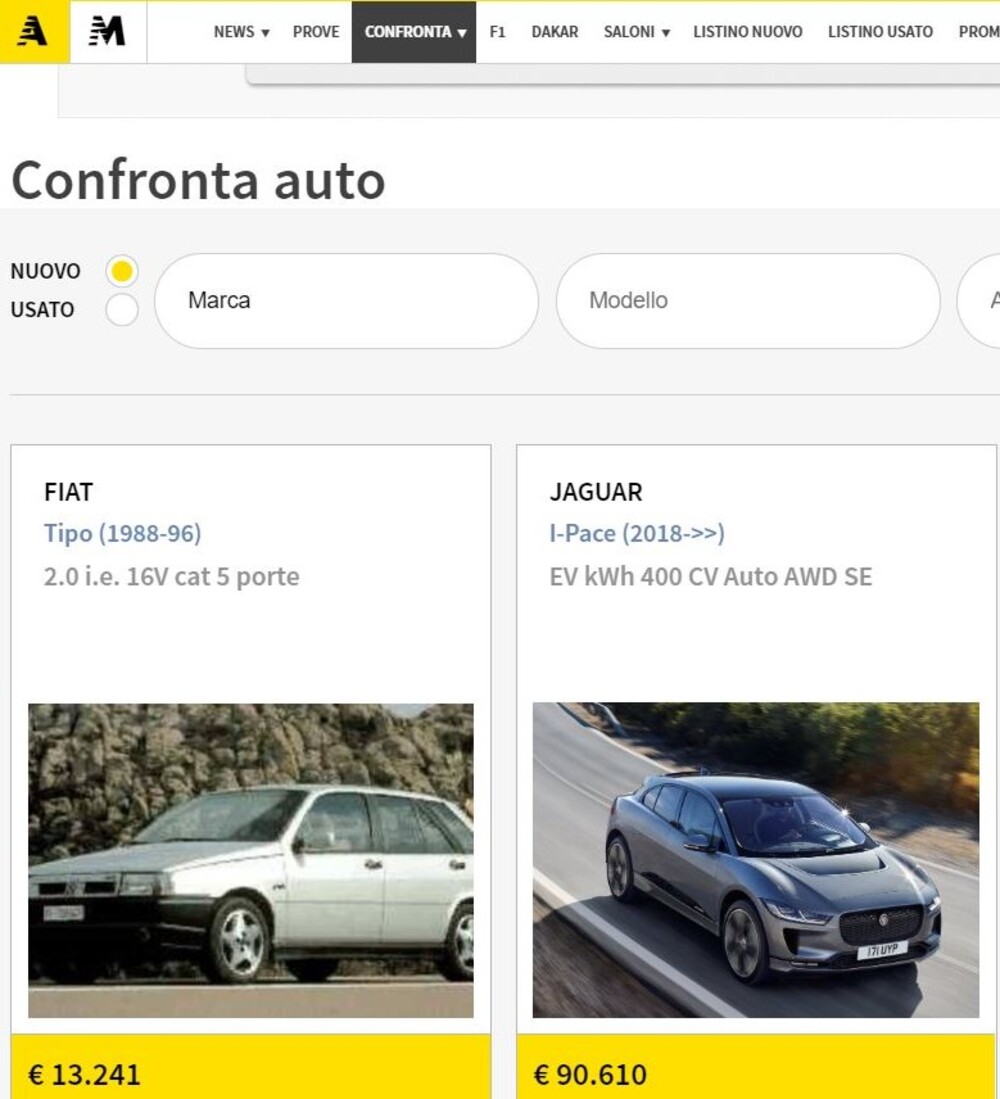Open the DAKAR section
Screen dimensions: 1000x1099
(555, 32)
